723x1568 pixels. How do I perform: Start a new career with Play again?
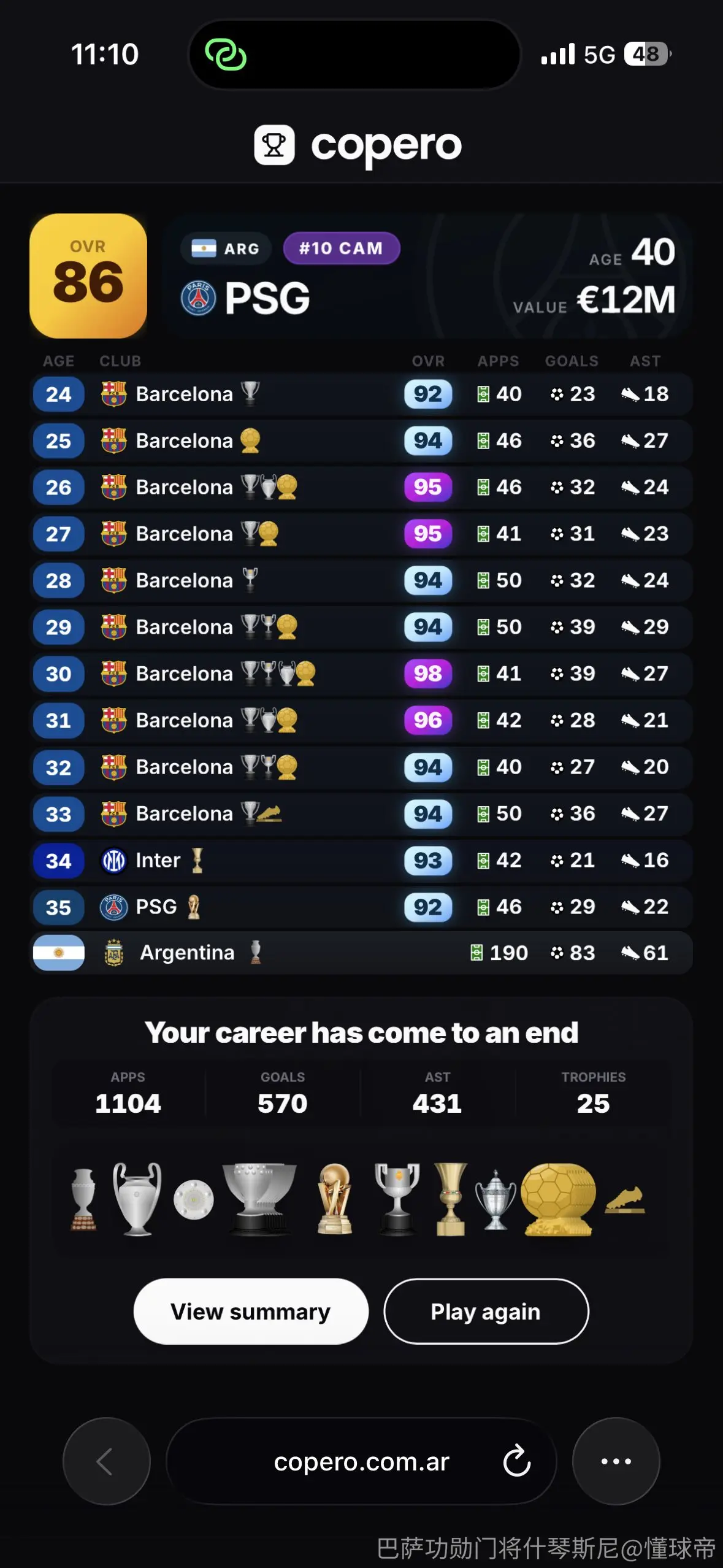click(486, 1312)
